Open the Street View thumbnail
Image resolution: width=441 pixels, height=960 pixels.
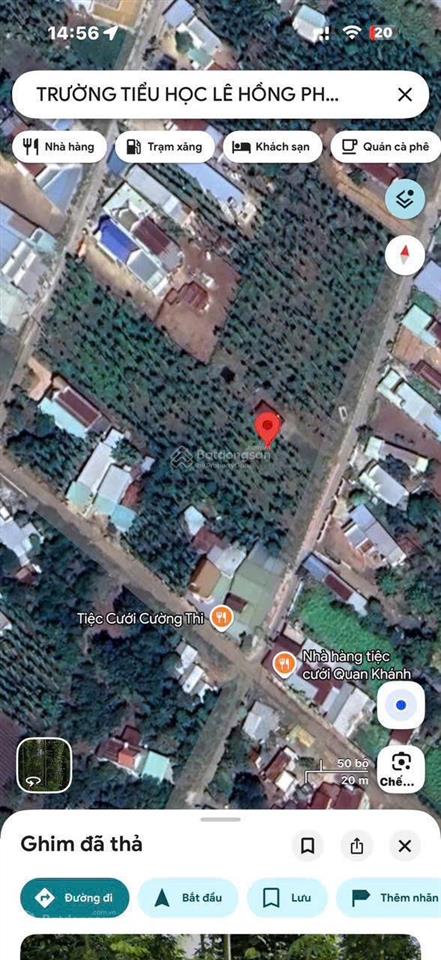coord(44,765)
